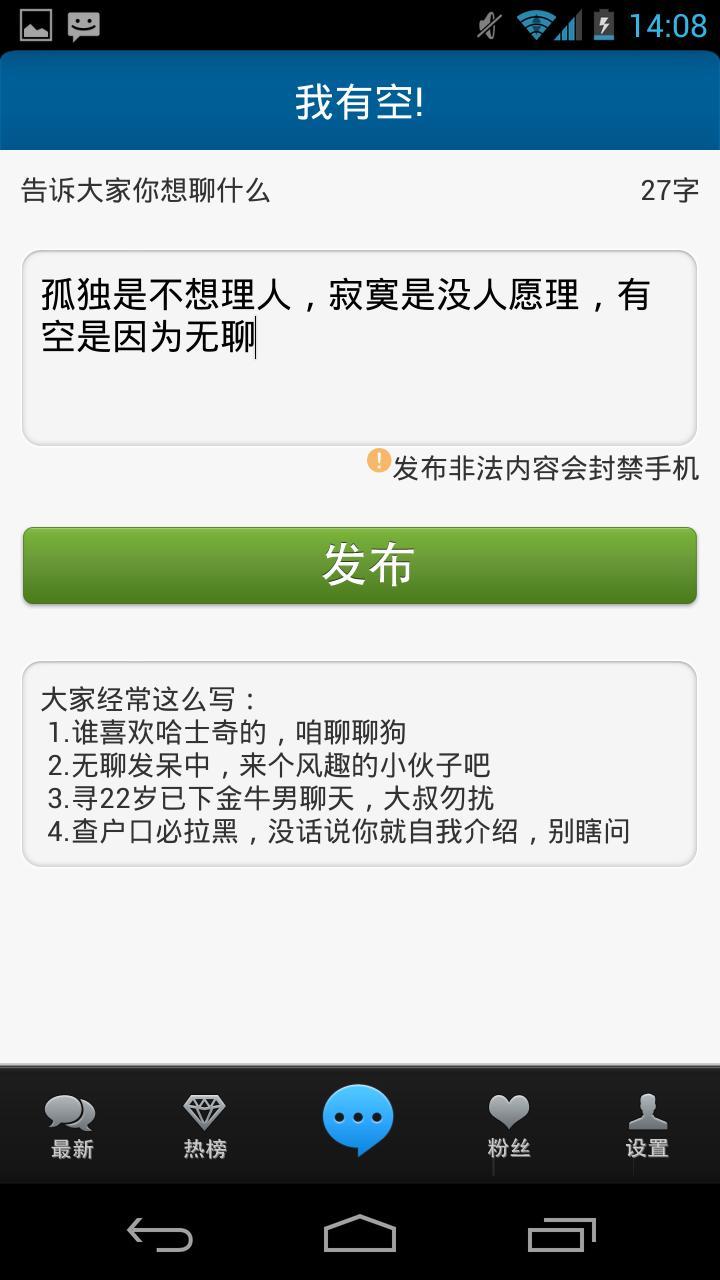This screenshot has width=720, height=1280.
Task: Open the 热榜 hot ranking tab
Action: [x=205, y=1126]
